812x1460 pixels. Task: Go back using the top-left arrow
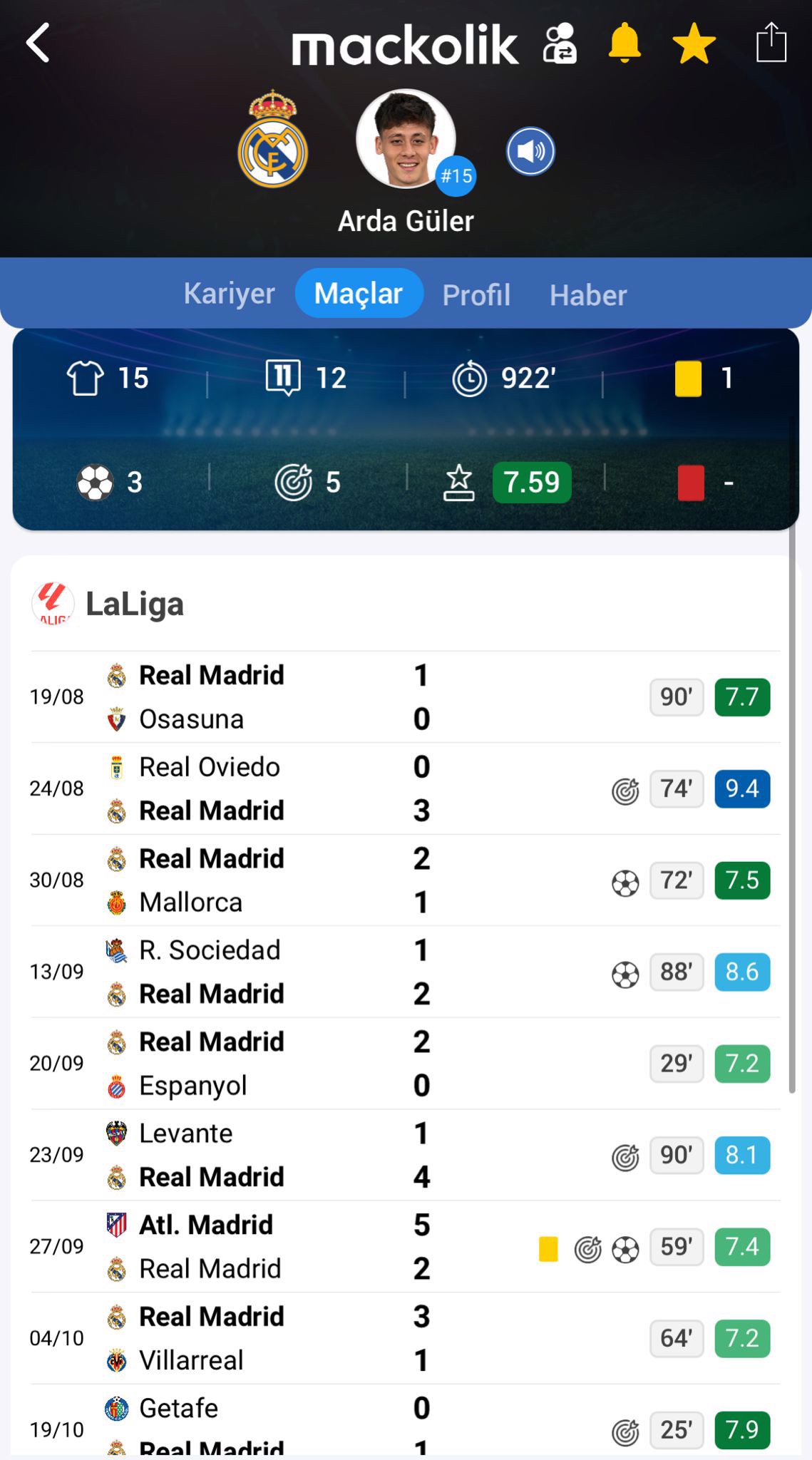click(38, 43)
